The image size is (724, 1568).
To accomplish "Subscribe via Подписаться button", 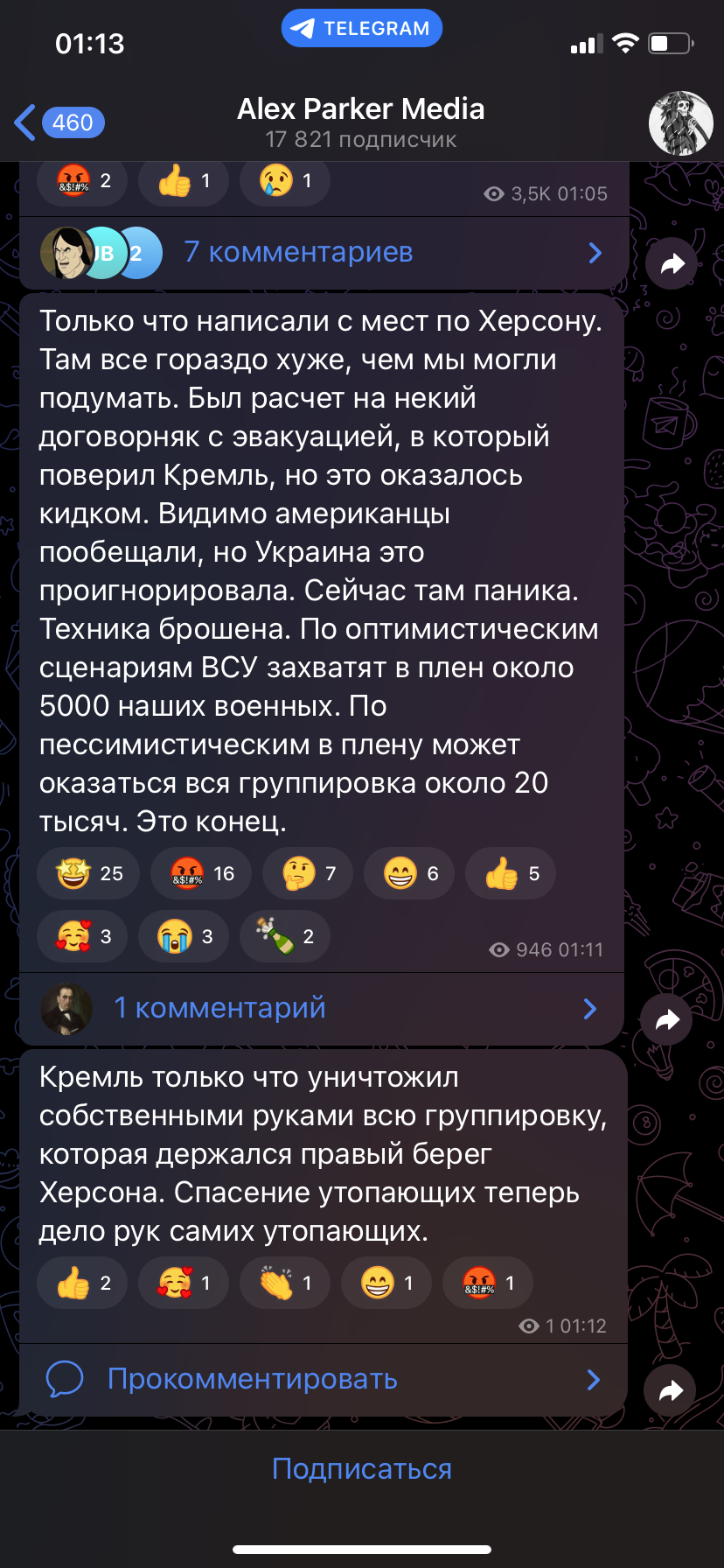I will point(362,1468).
